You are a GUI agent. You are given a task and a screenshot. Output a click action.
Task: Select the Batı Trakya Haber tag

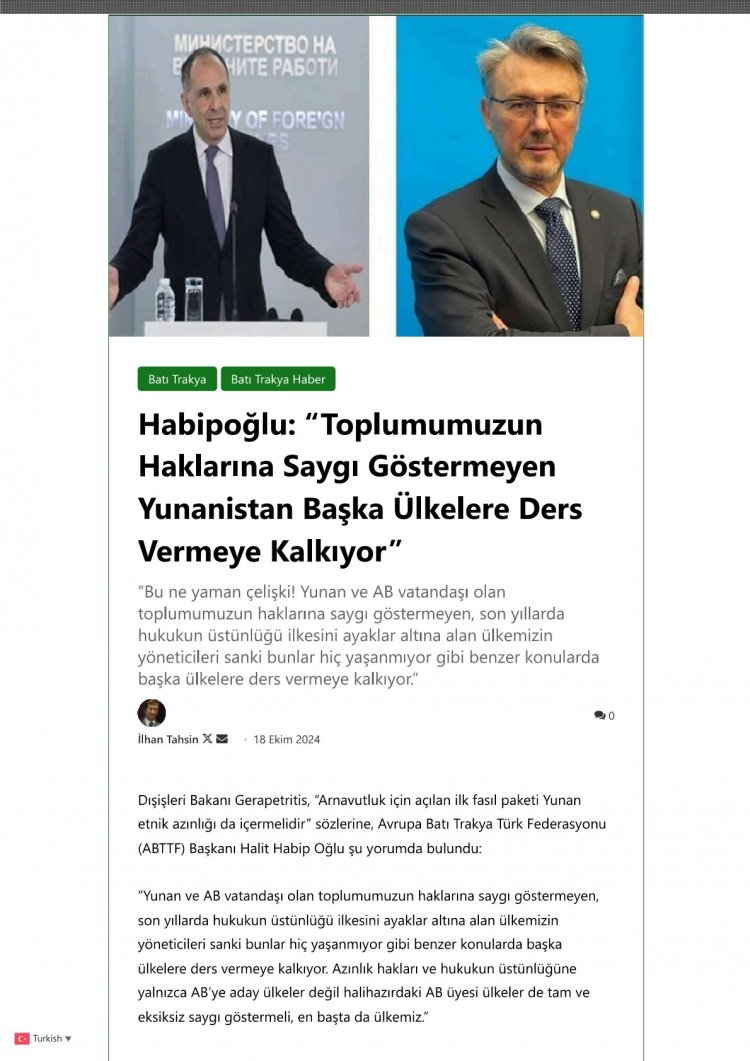click(x=278, y=379)
